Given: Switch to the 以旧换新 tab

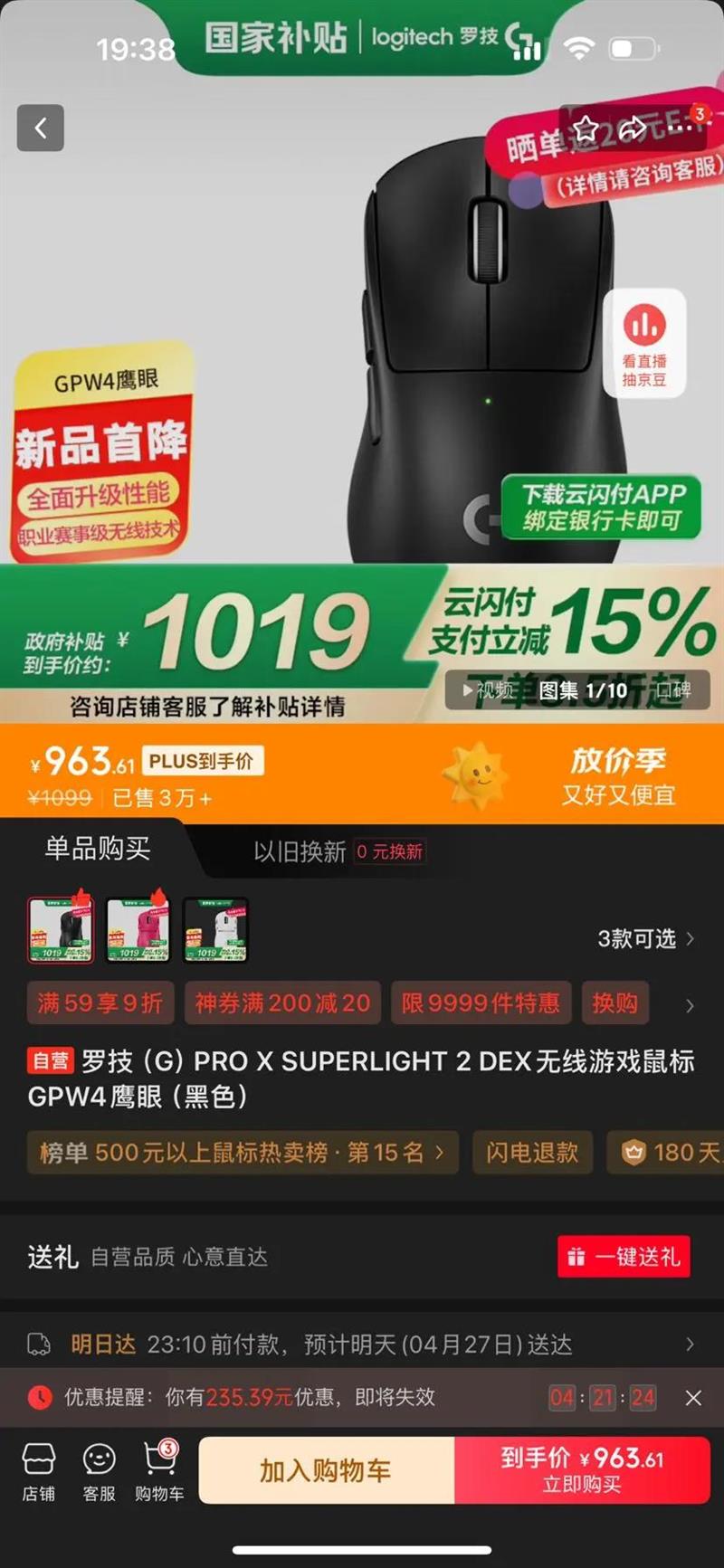Looking at the screenshot, I should (300, 851).
